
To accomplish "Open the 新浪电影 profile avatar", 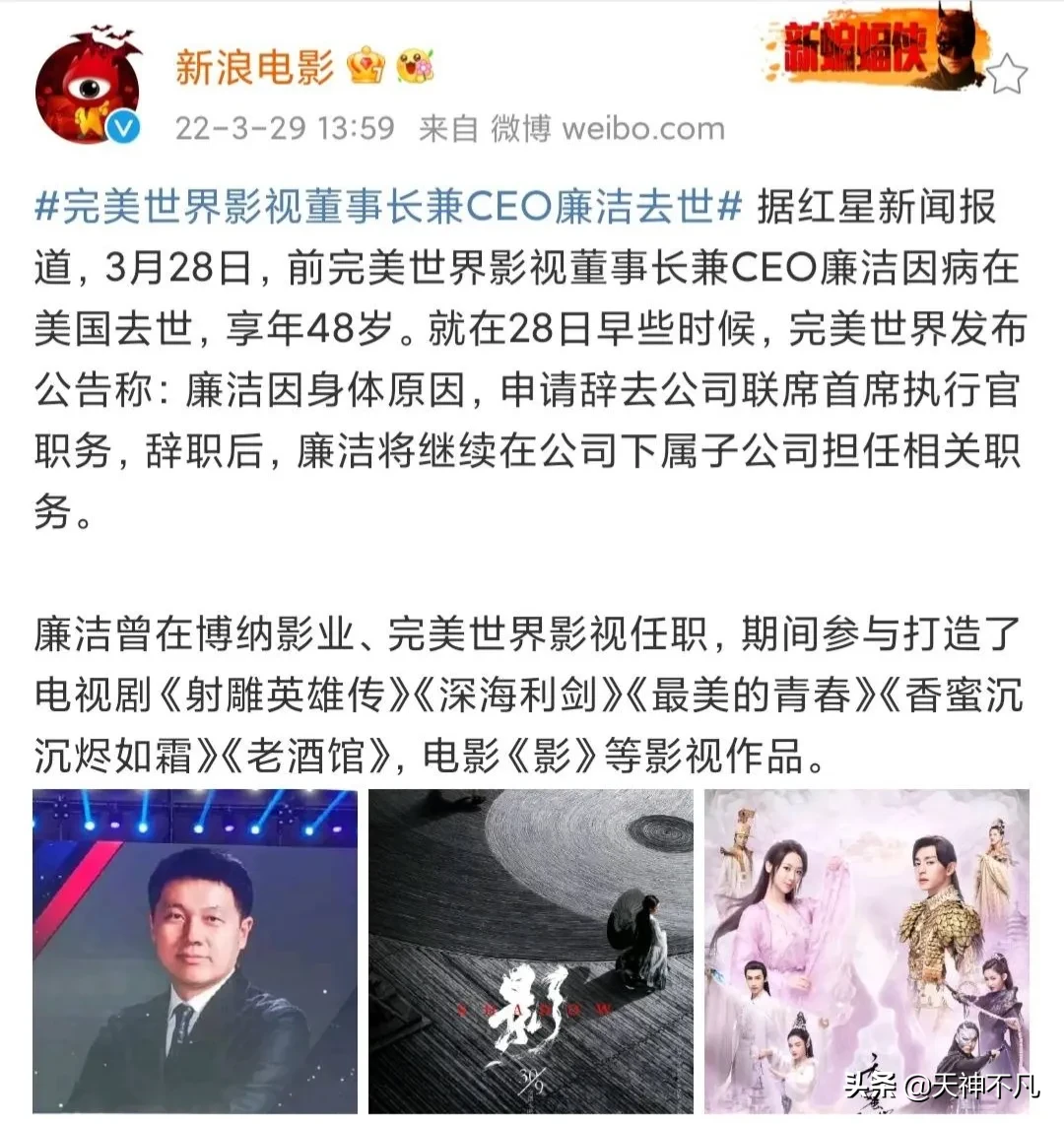I will (x=88, y=88).
